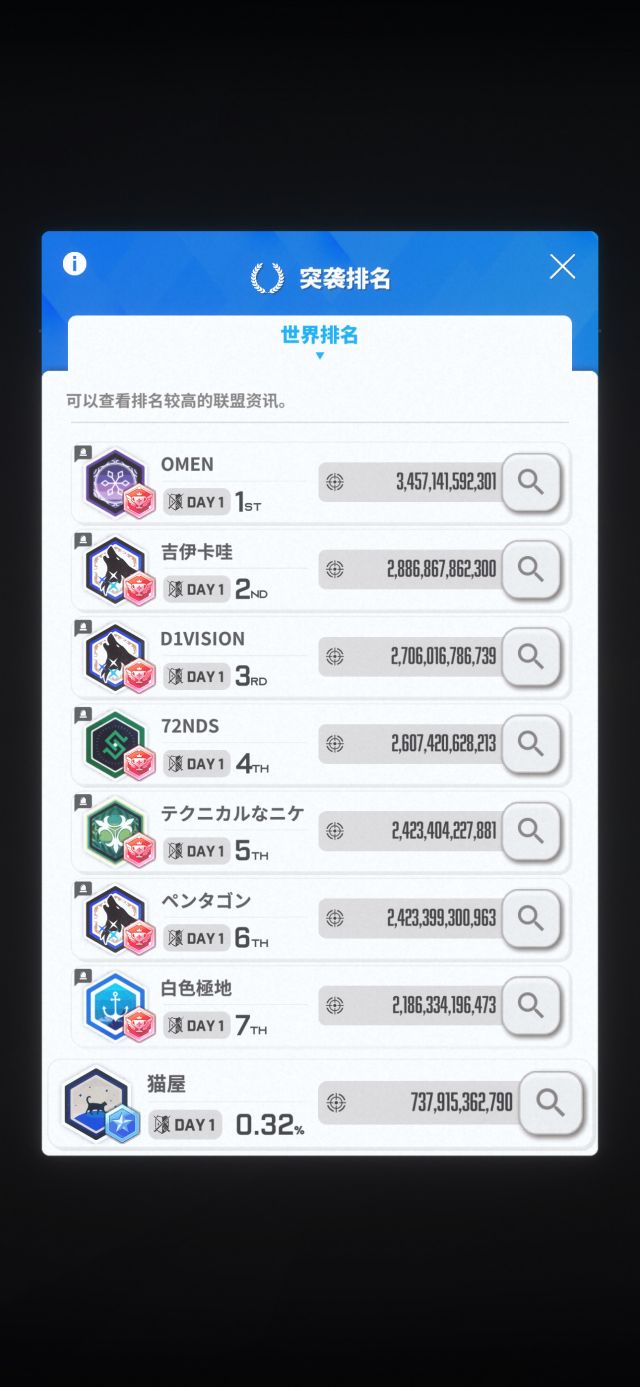
Task: Inspect the 吉伊卡哇 alliance via its magnifier
Action: 530,570
